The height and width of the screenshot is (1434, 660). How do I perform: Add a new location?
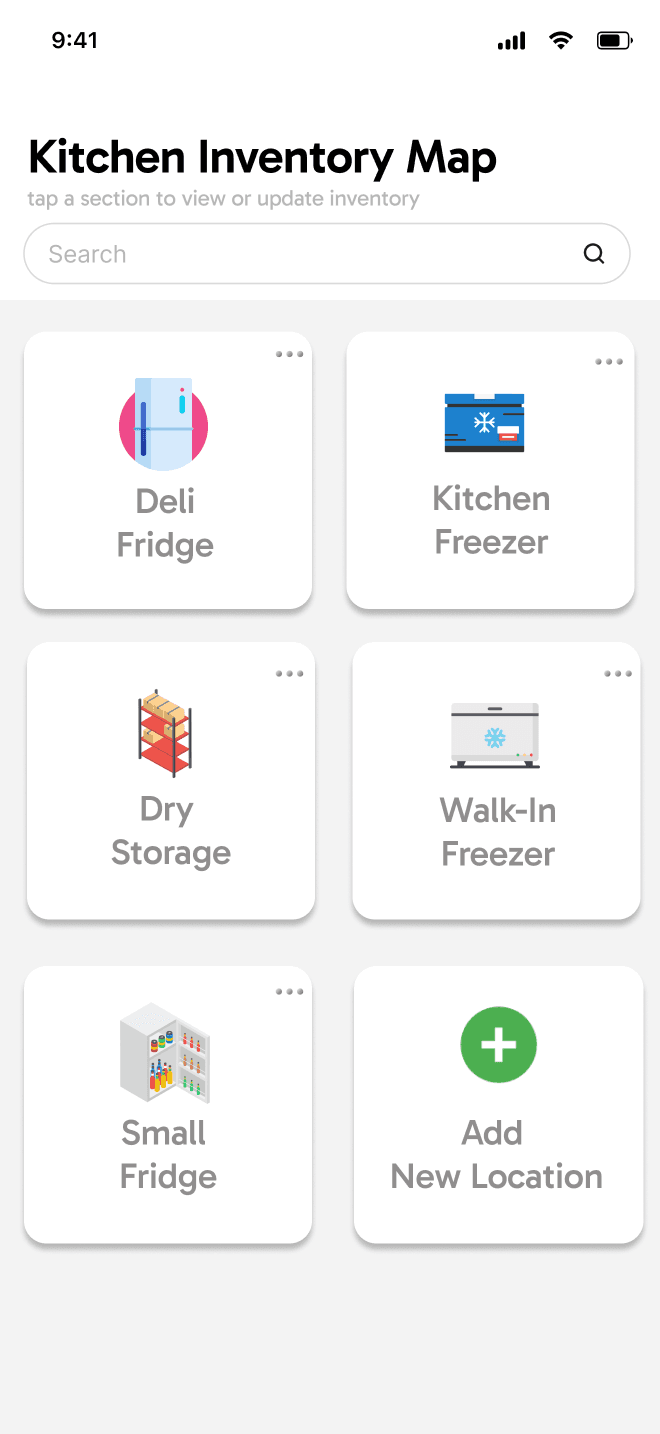coord(498,1105)
